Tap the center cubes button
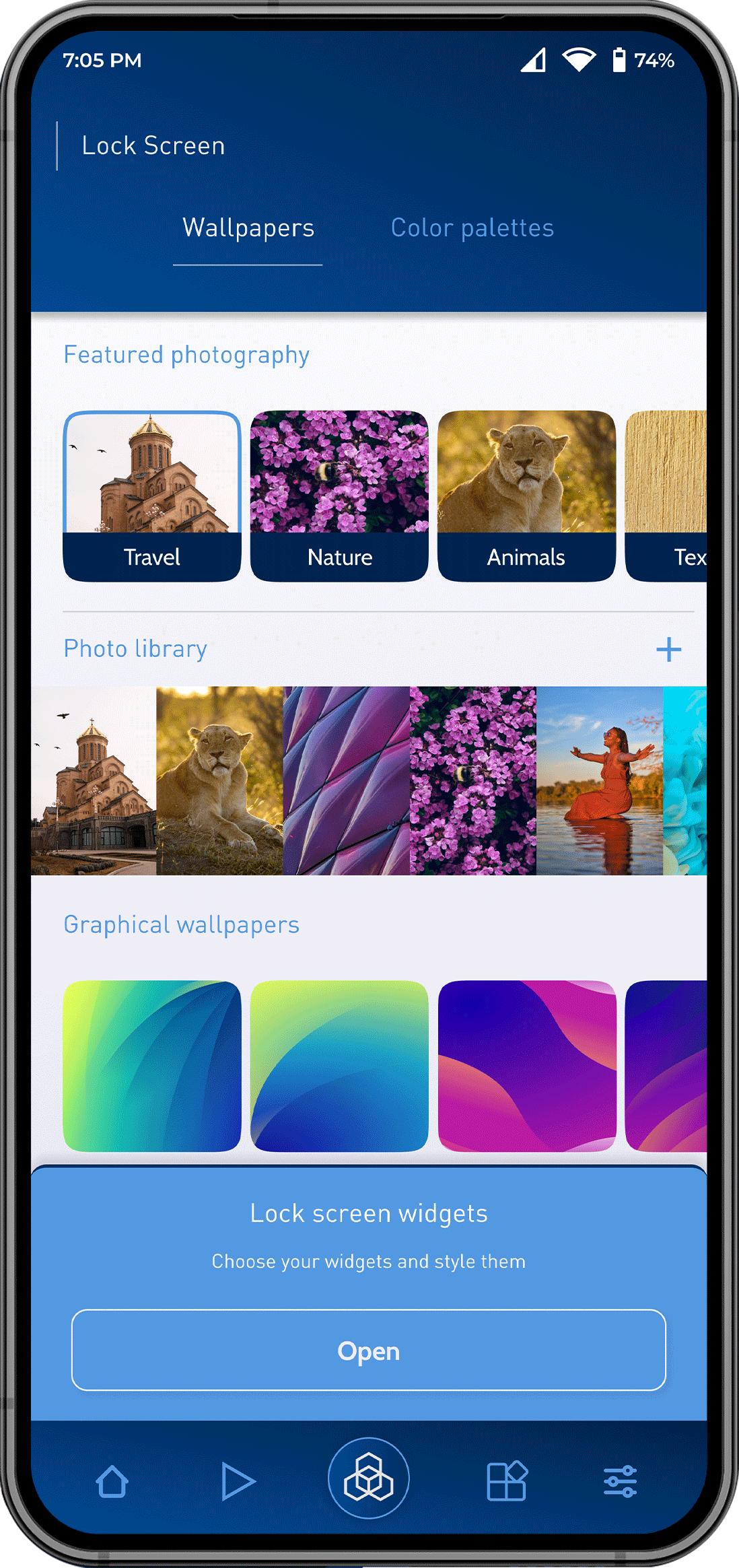739x1568 pixels. click(x=368, y=1478)
